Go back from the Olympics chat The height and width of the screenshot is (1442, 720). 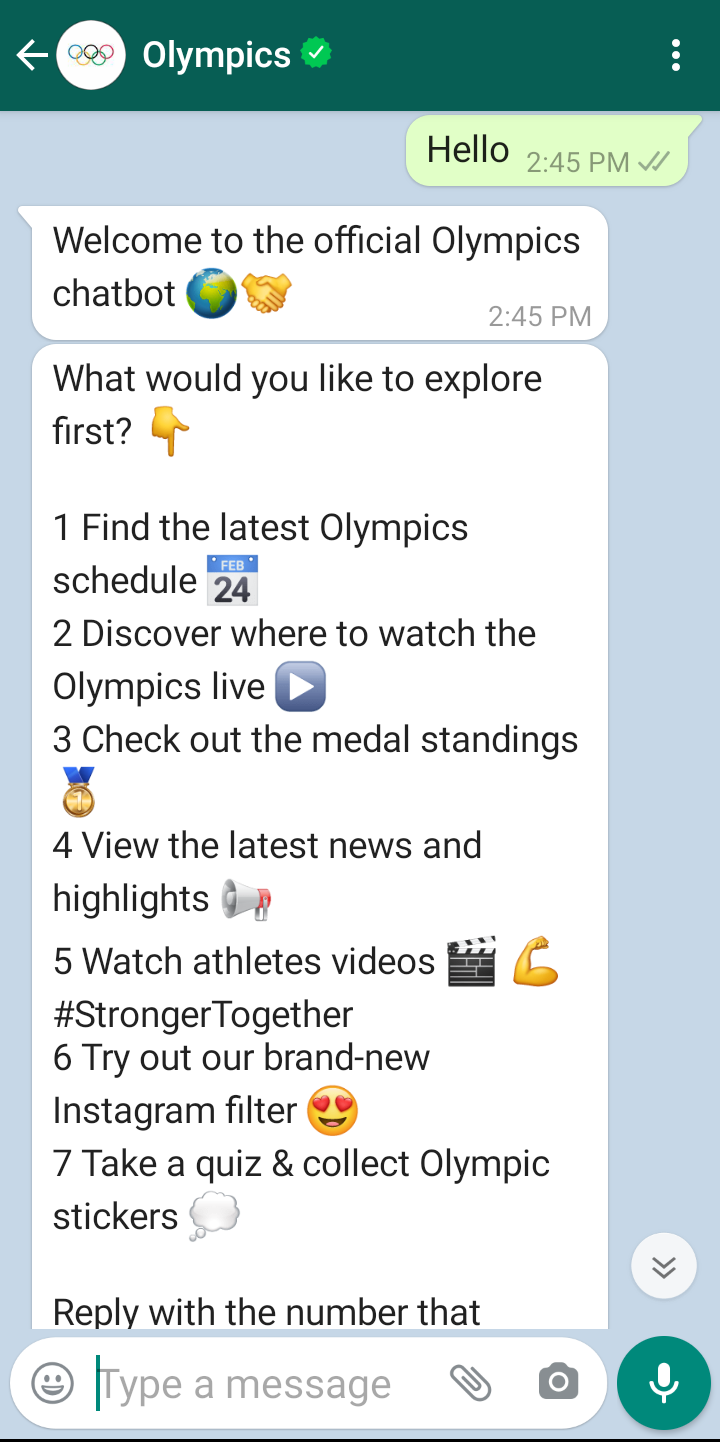(x=32, y=56)
